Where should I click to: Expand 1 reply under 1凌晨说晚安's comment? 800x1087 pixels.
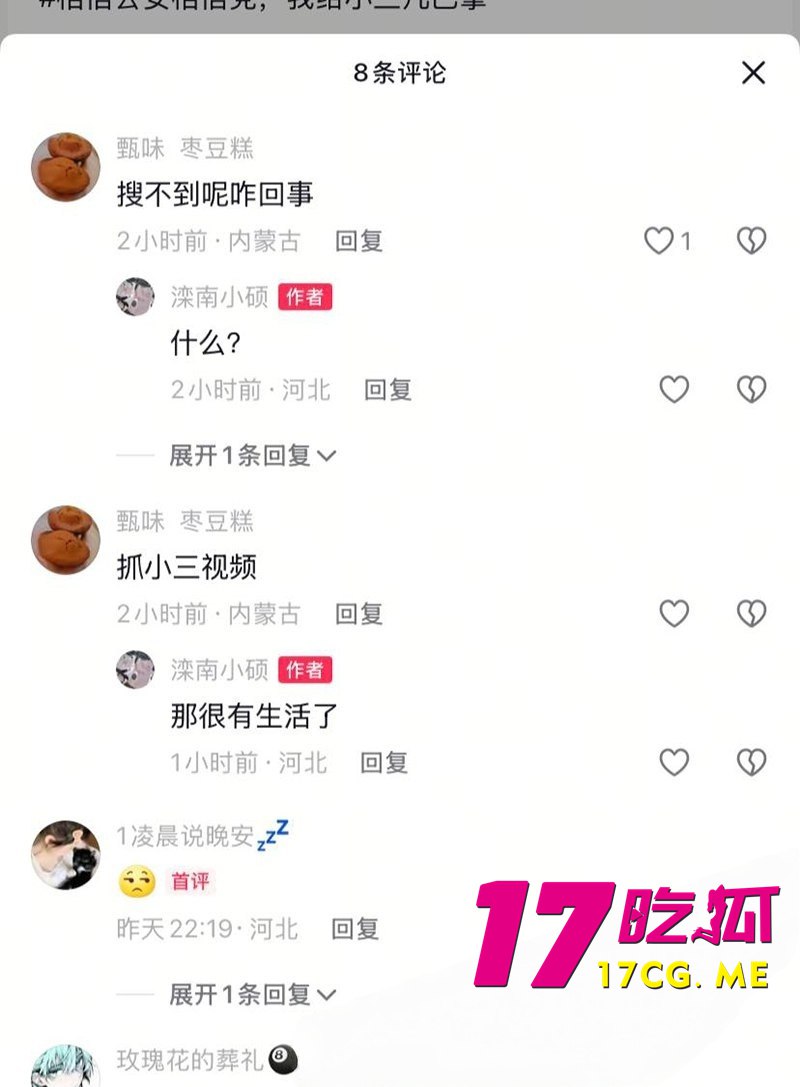[252, 995]
